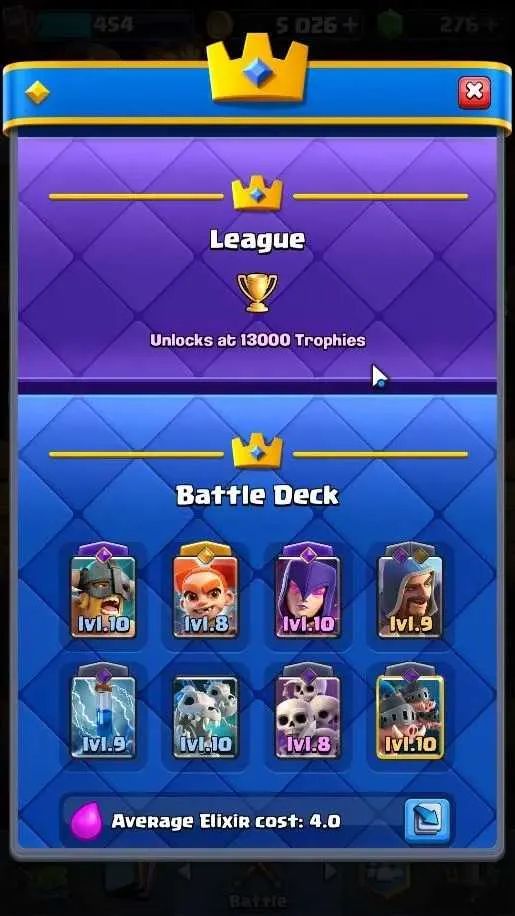The height and width of the screenshot is (916, 515).
Task: Open the Royal Hogs lvl.10 card
Action: click(410, 712)
